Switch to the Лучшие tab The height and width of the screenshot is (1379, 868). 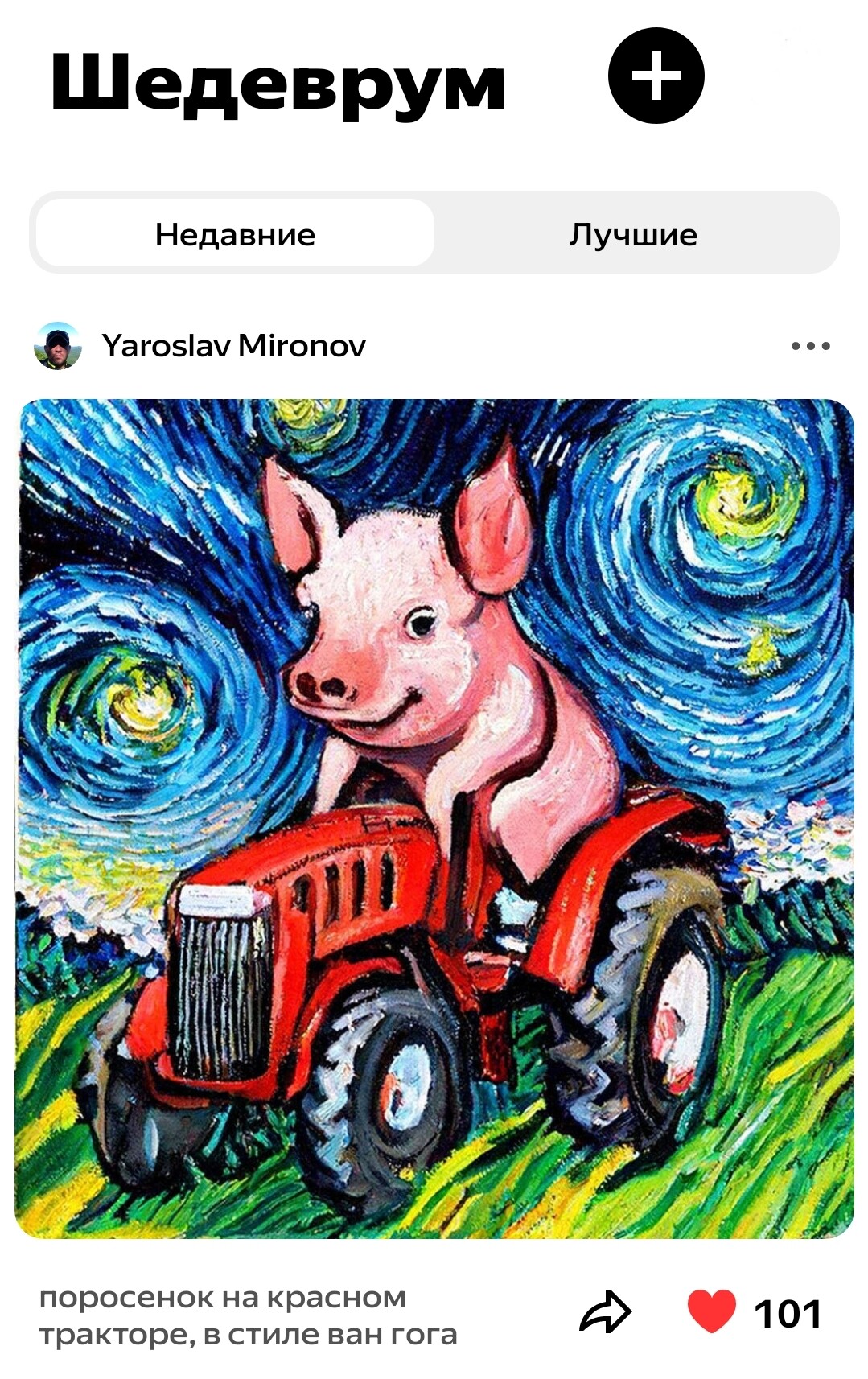coord(633,234)
